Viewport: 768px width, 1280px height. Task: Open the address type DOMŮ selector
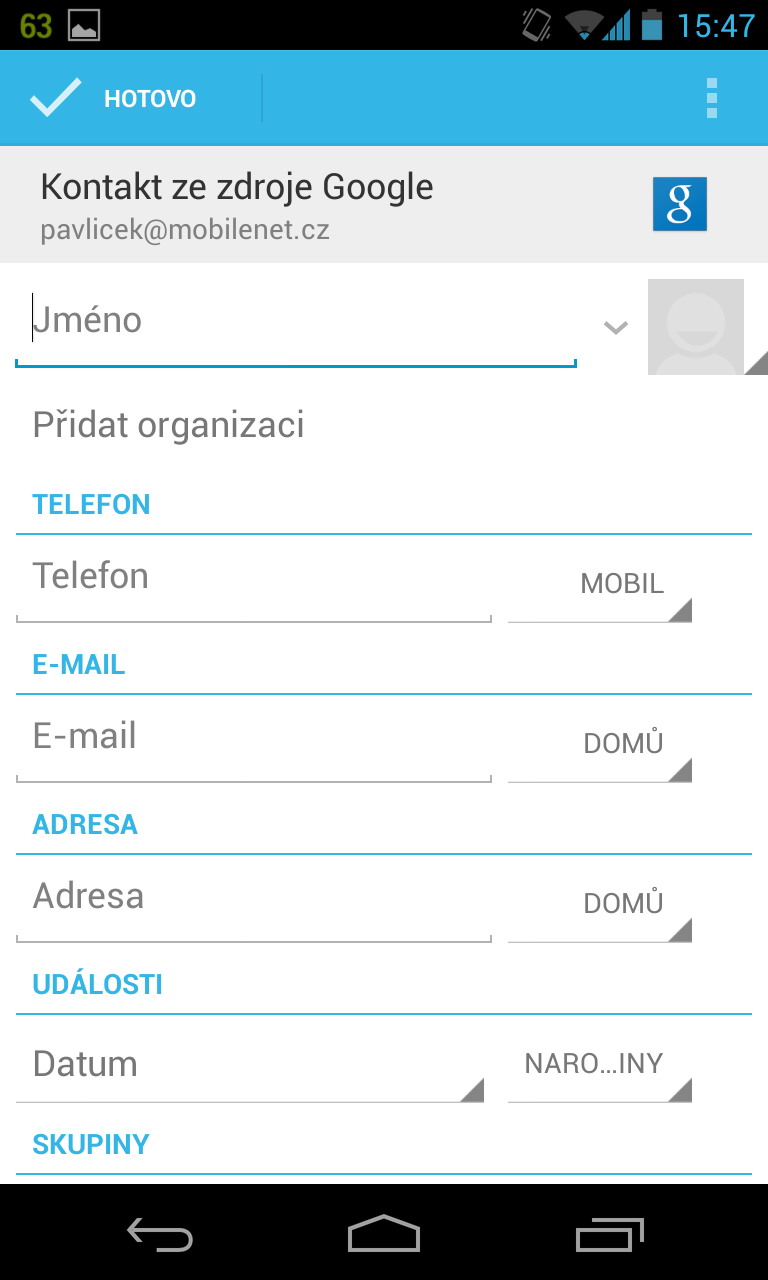622,903
